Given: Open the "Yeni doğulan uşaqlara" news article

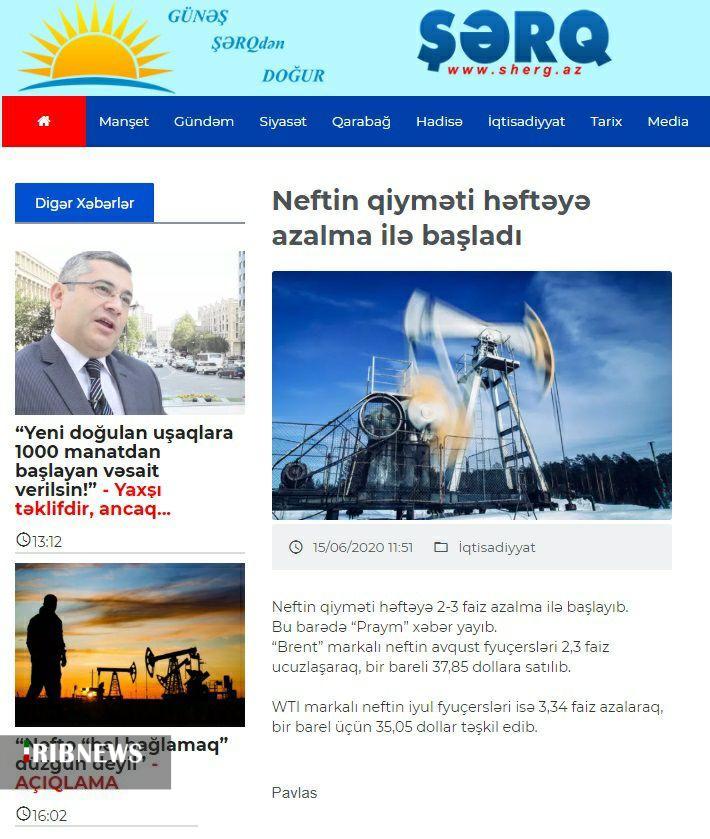Looking at the screenshot, I should pos(124,471).
